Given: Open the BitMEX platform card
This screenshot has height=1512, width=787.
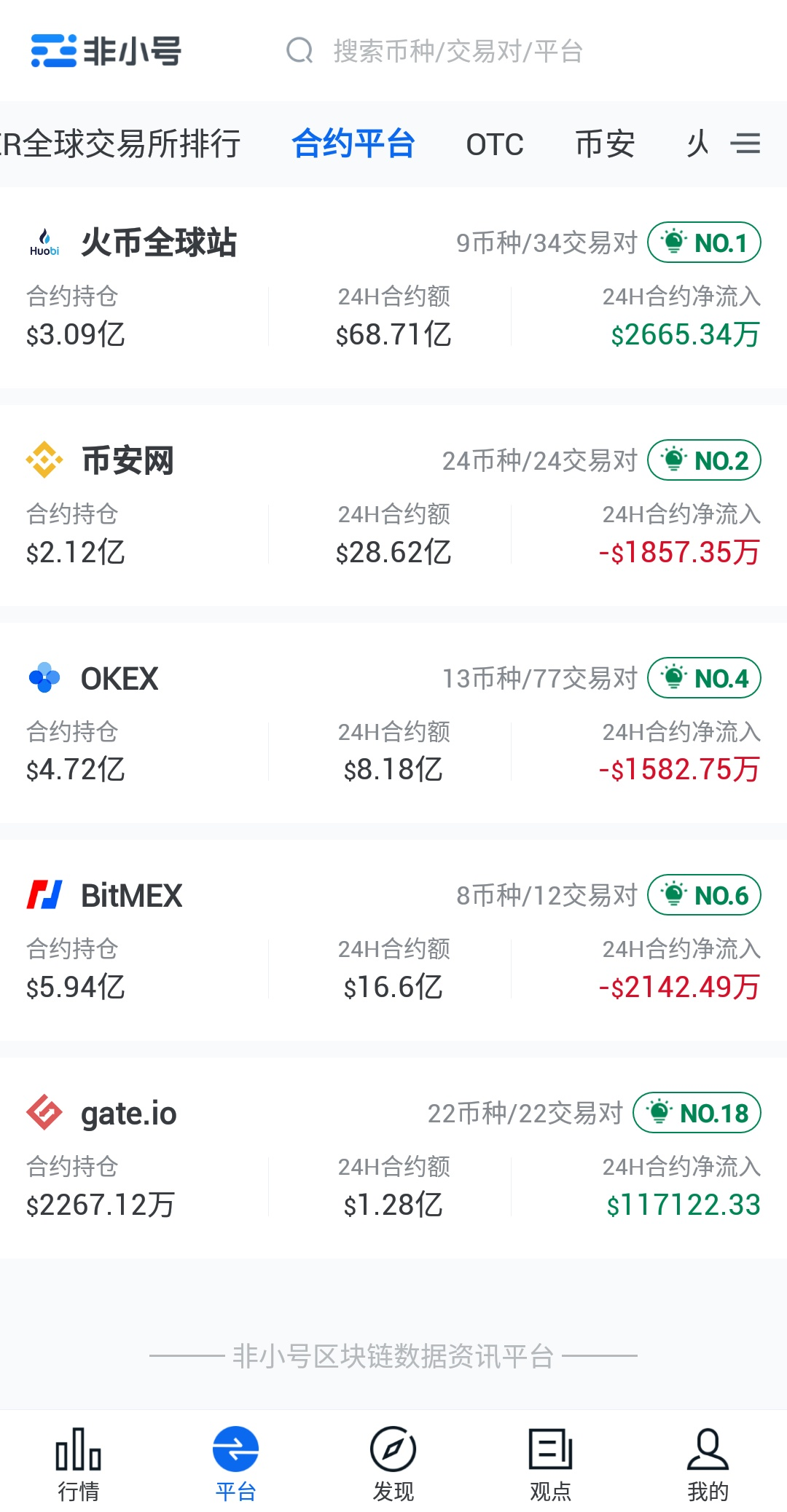Looking at the screenshot, I should click(x=393, y=940).
